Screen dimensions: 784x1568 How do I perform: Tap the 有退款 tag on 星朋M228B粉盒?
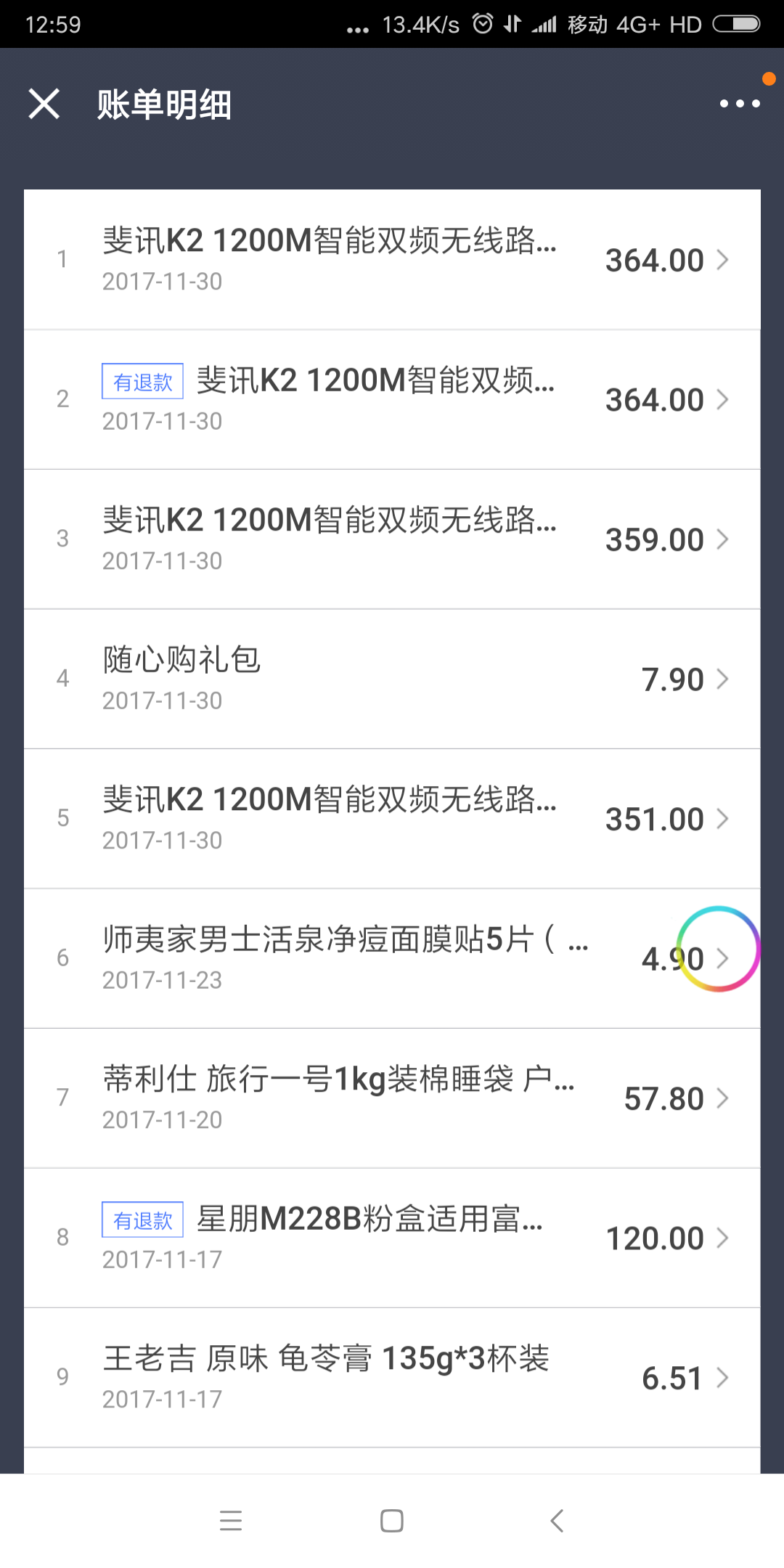tap(142, 1220)
